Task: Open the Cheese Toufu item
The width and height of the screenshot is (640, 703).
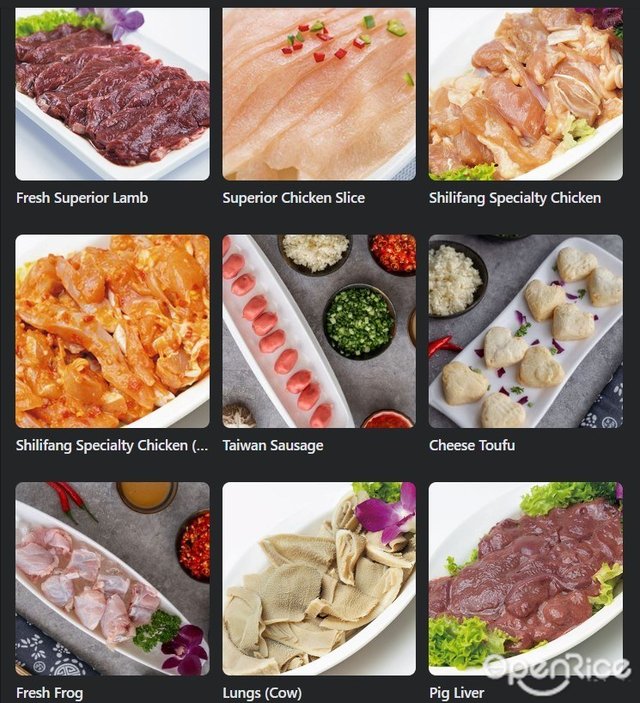Action: tap(525, 331)
